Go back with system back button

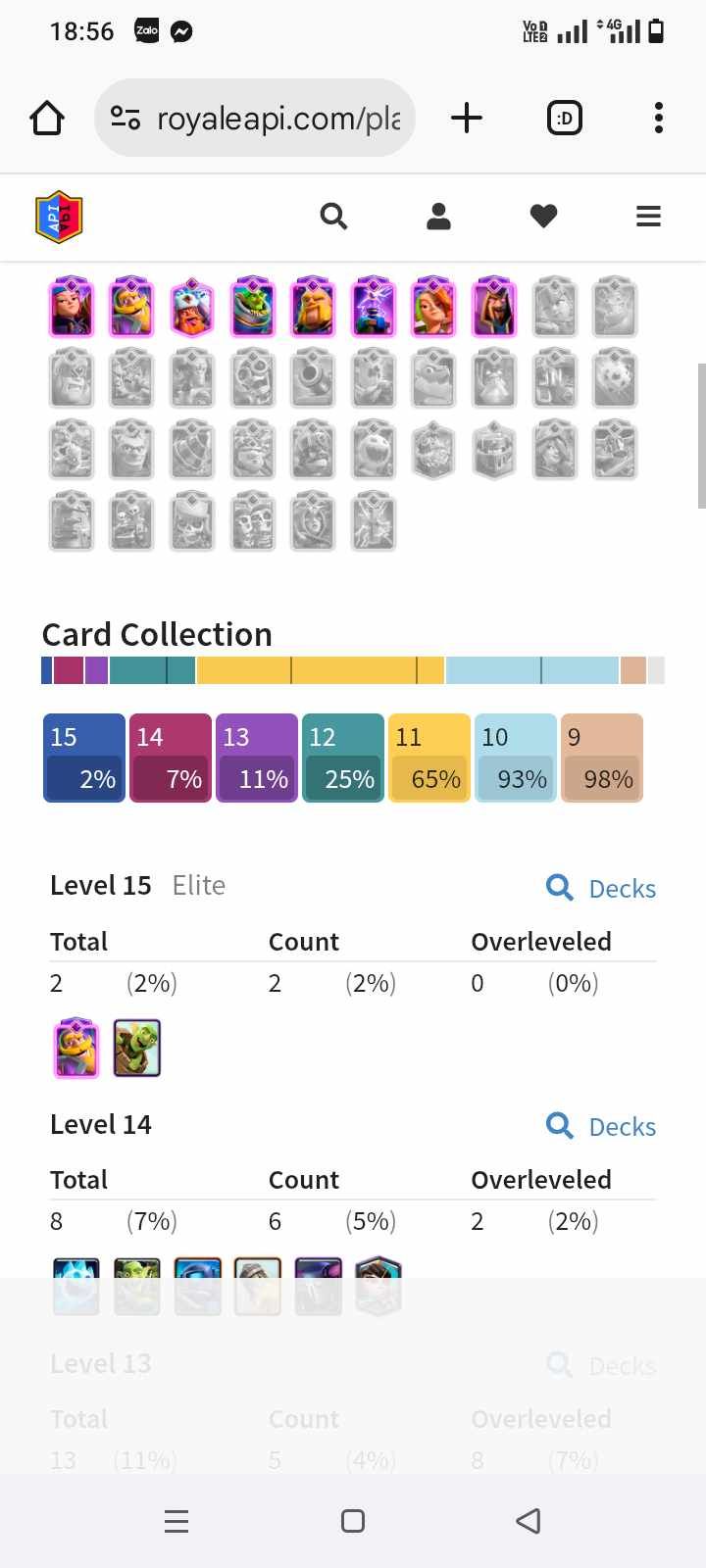(x=528, y=1520)
